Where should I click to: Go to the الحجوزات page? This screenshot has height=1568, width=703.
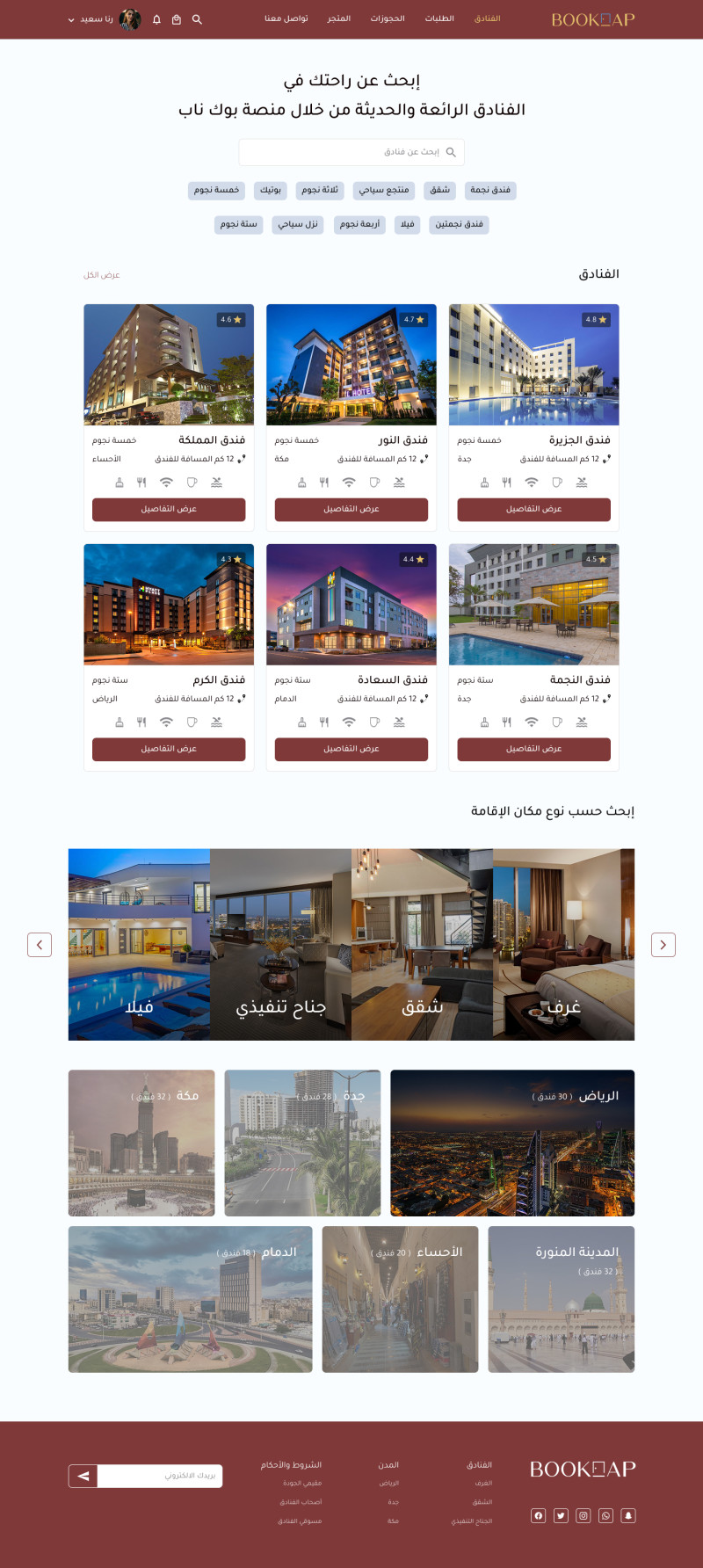[388, 18]
